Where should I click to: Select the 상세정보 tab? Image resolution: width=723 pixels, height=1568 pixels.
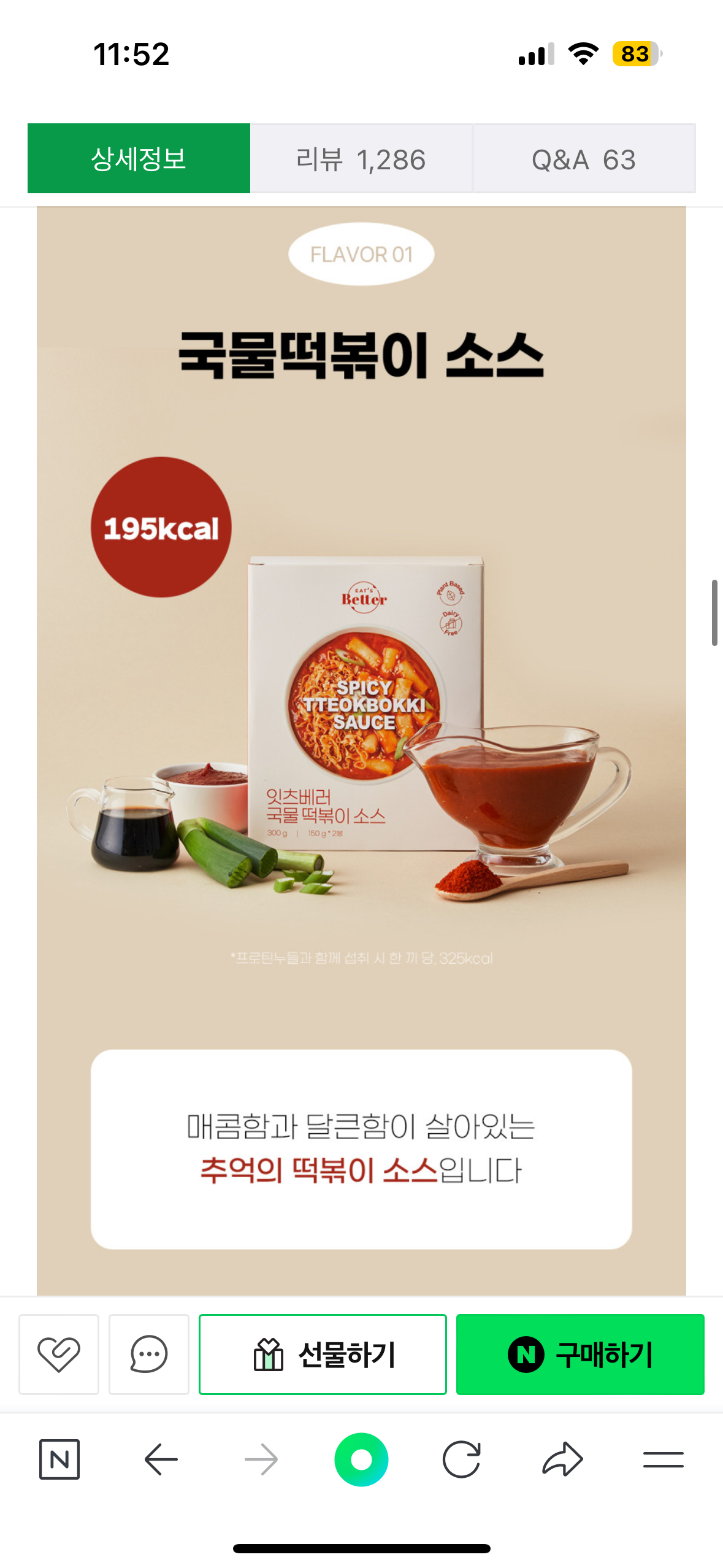point(139,159)
